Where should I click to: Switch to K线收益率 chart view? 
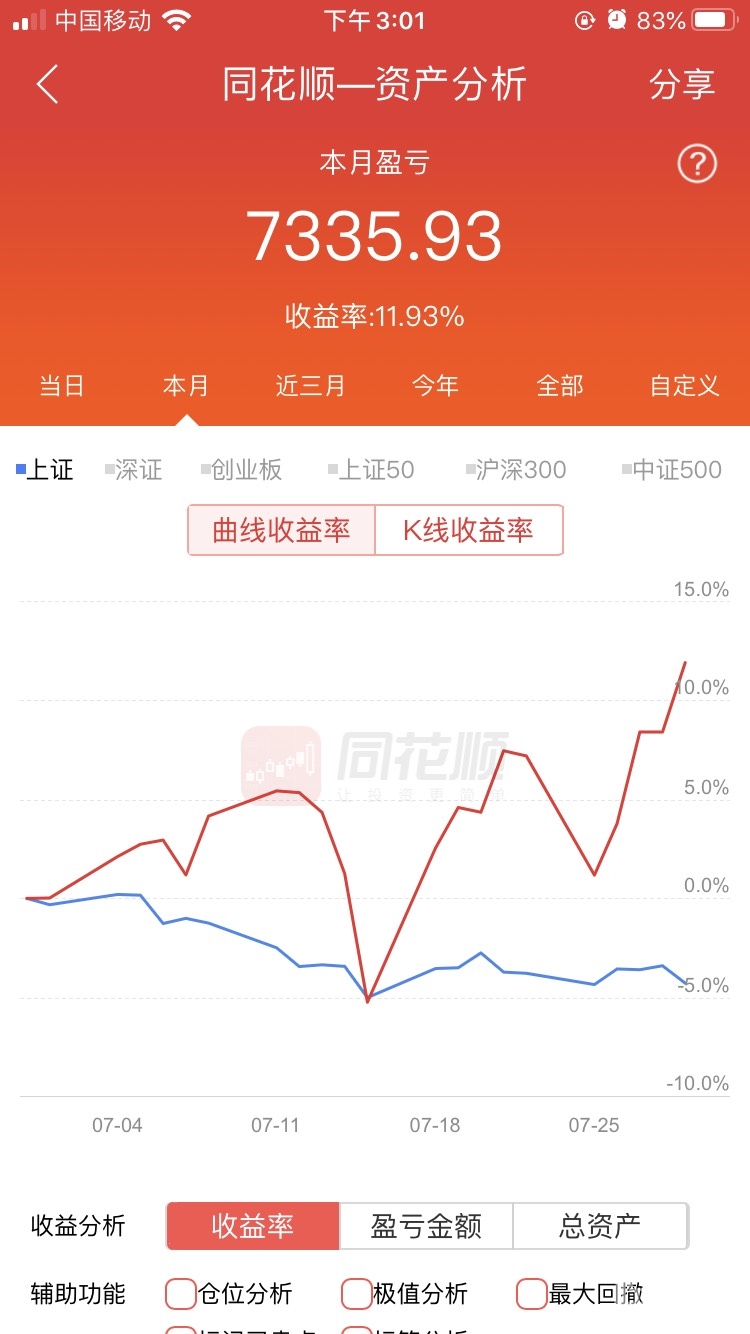(468, 530)
